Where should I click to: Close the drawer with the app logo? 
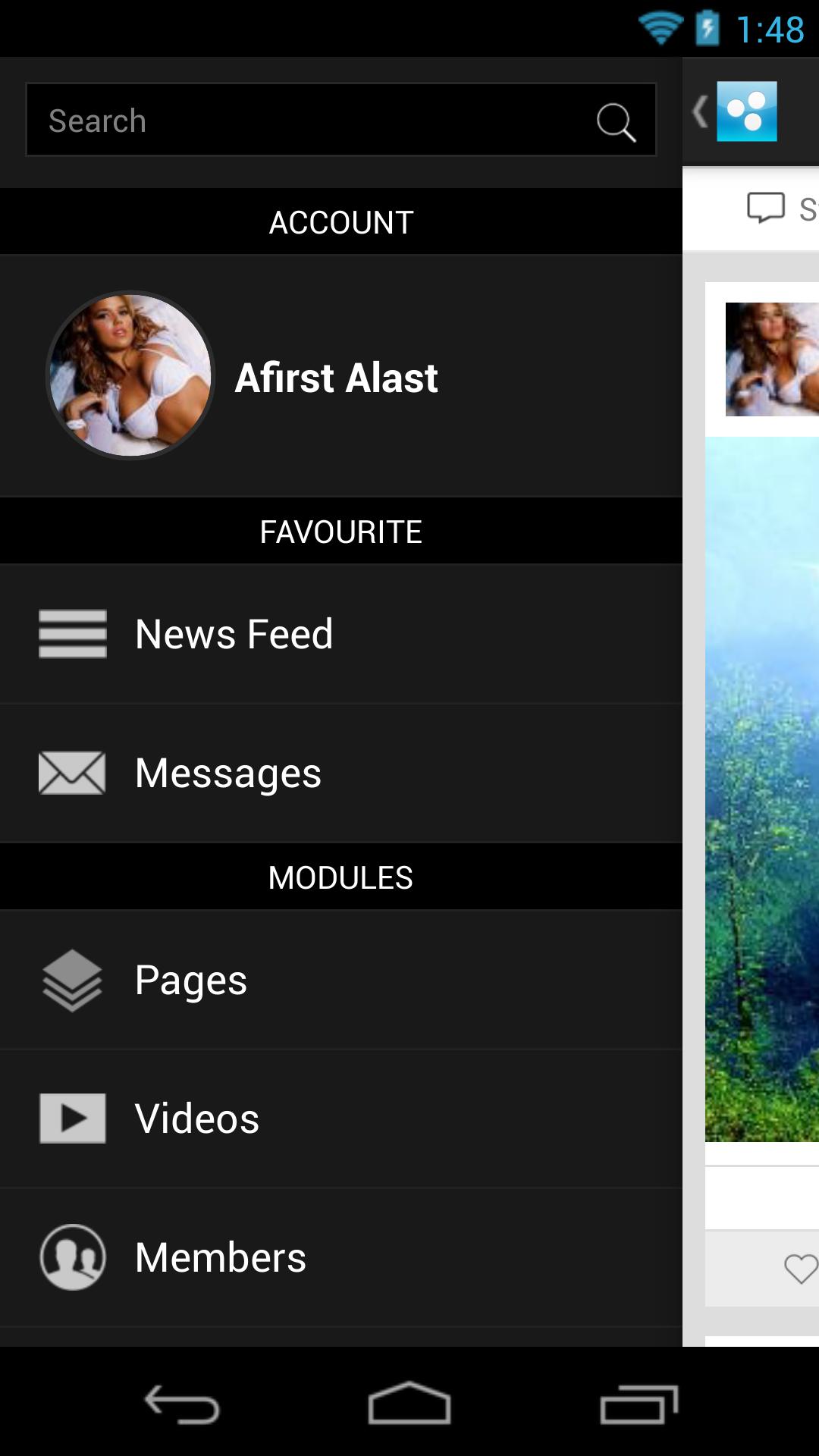[x=737, y=112]
